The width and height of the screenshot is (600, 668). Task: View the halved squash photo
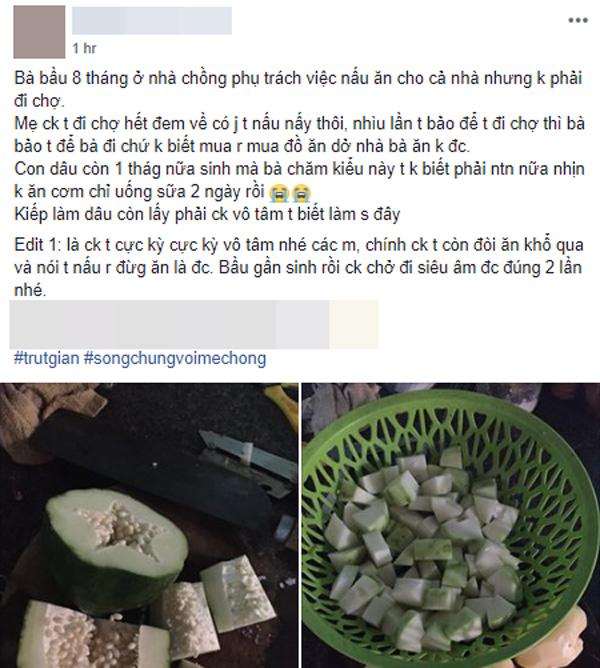(x=148, y=525)
